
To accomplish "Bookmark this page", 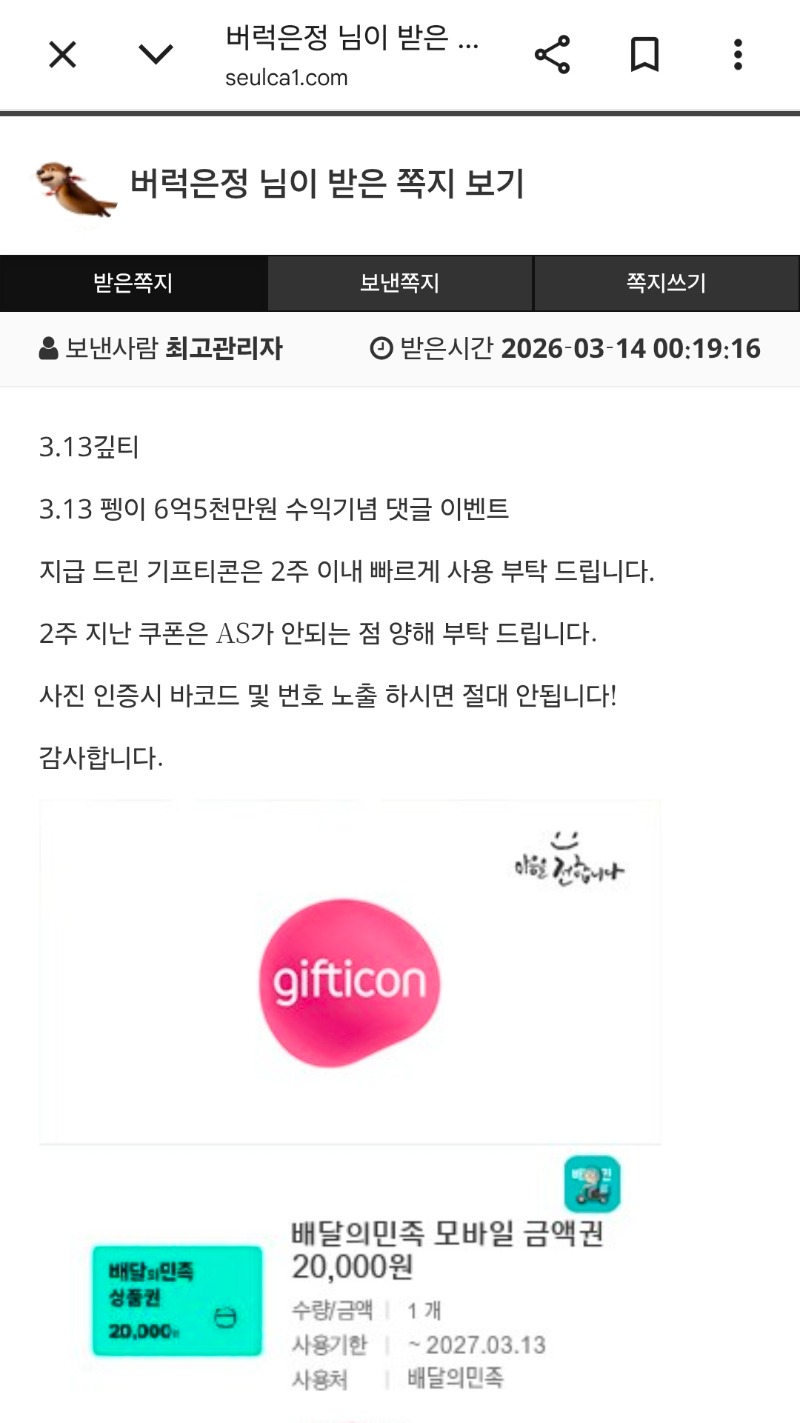I will tap(645, 54).
